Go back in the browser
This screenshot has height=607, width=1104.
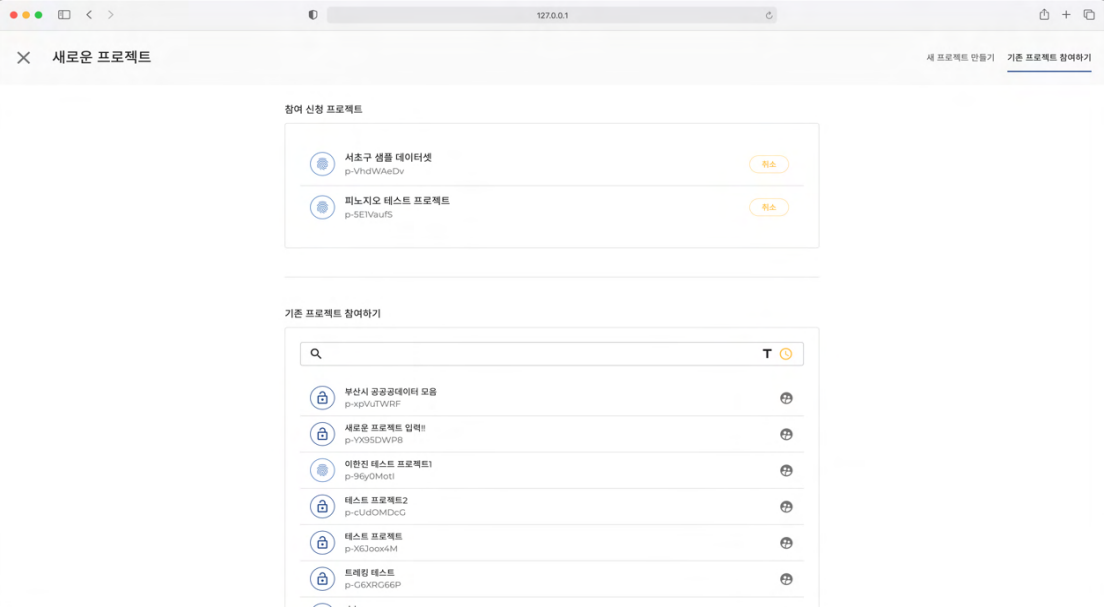coord(89,15)
